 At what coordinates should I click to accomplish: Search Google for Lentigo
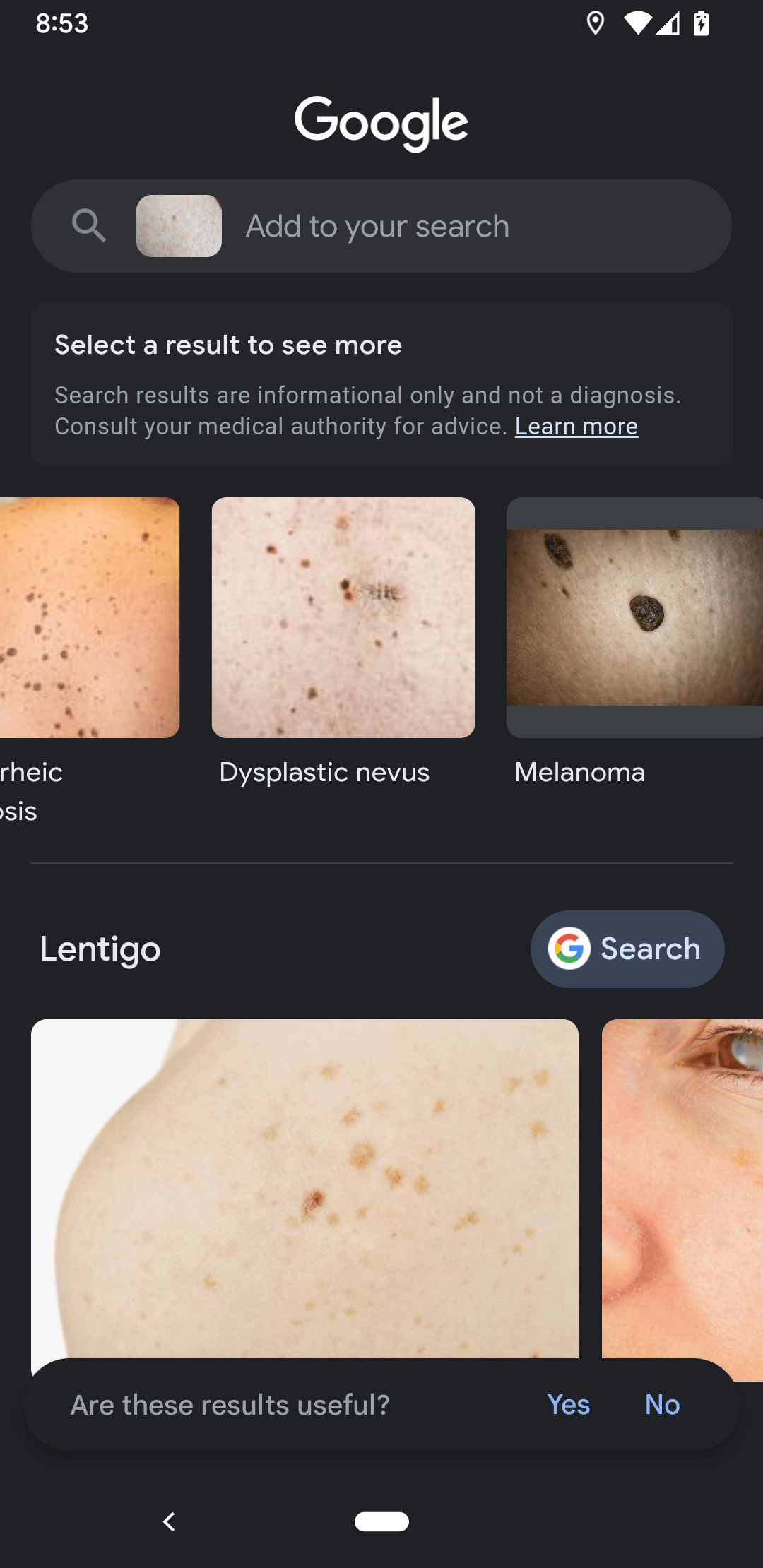(x=627, y=949)
